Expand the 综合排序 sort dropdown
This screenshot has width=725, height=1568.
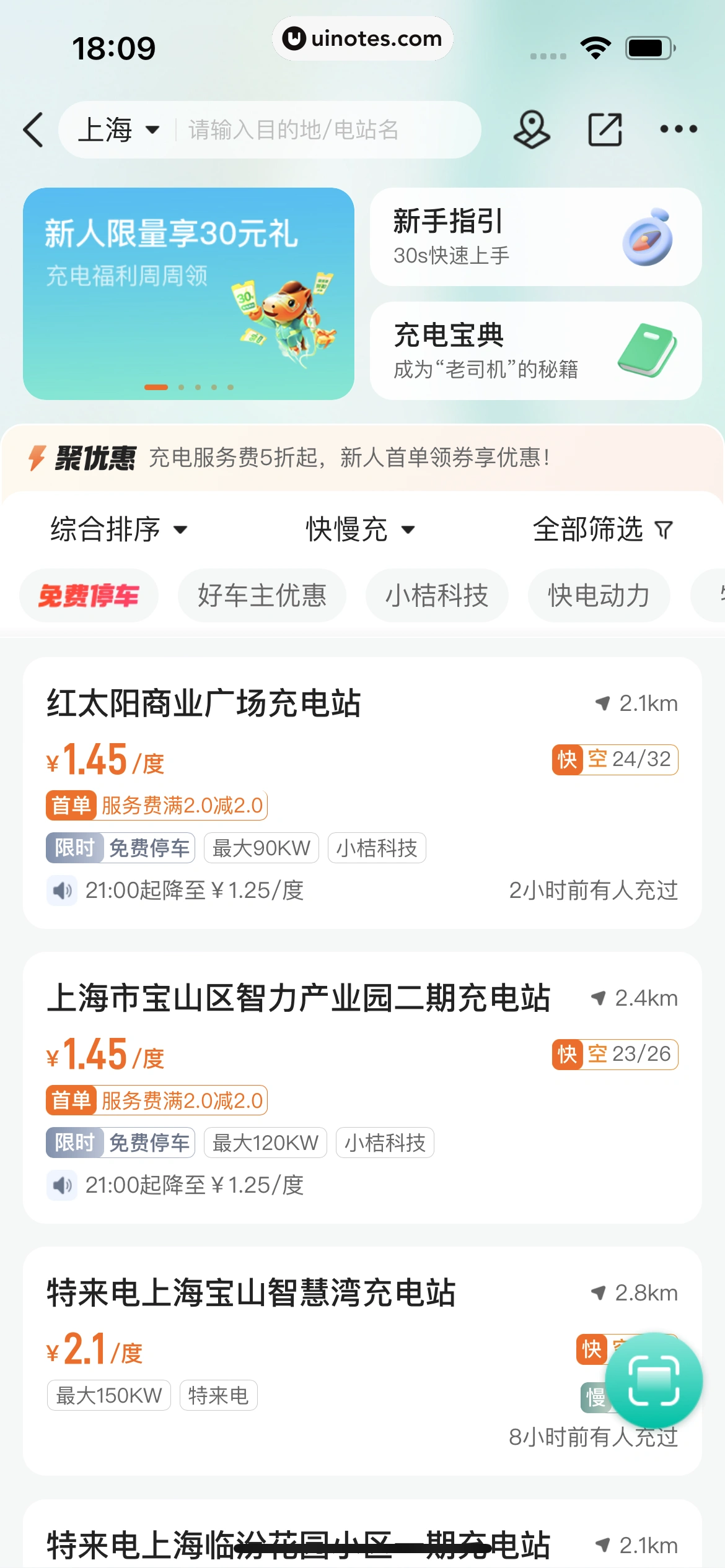pos(118,529)
